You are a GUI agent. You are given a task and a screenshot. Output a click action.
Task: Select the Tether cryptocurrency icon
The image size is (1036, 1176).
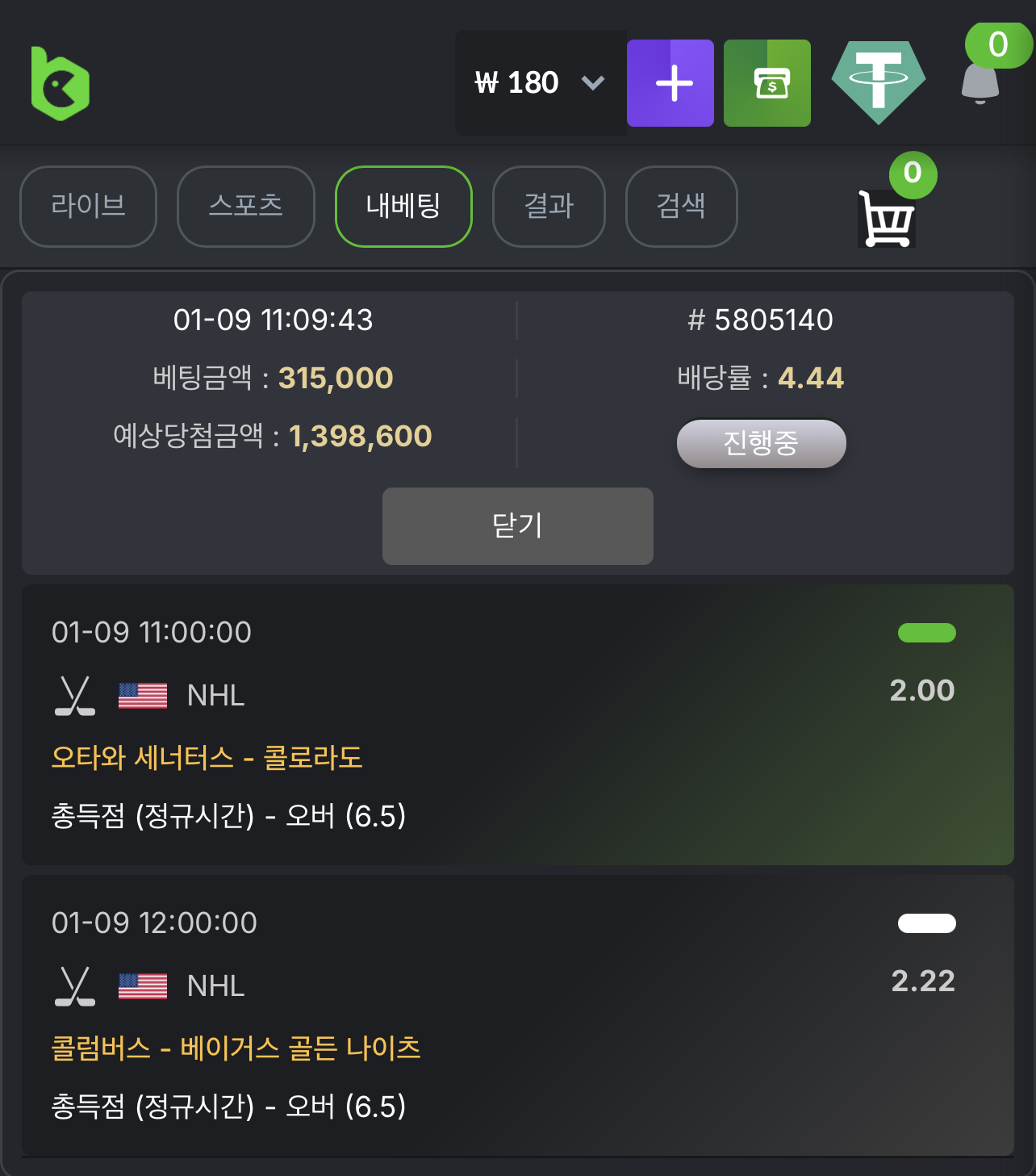click(x=878, y=81)
